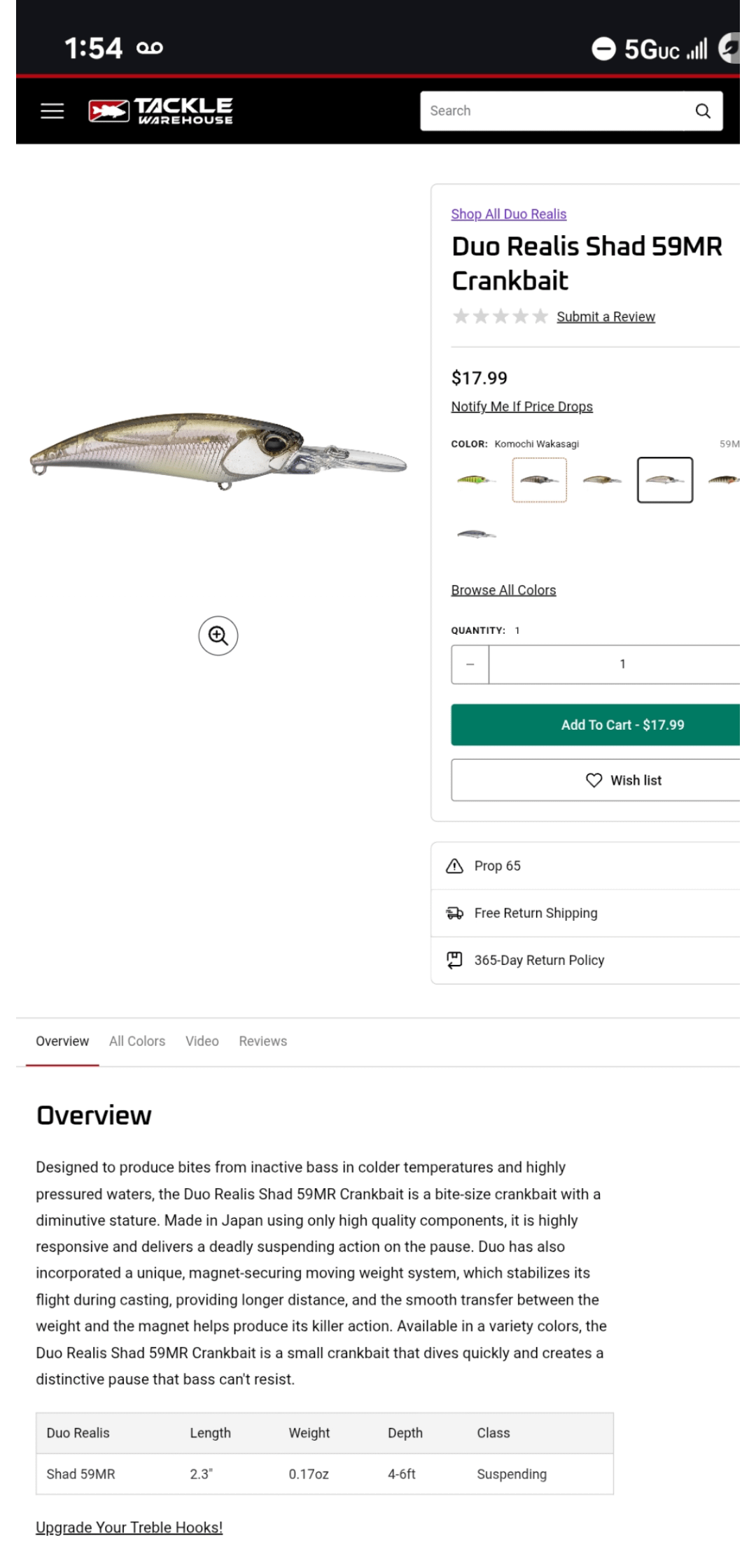
Task: Select the chartreuse green lure color swatch
Action: pos(475,480)
